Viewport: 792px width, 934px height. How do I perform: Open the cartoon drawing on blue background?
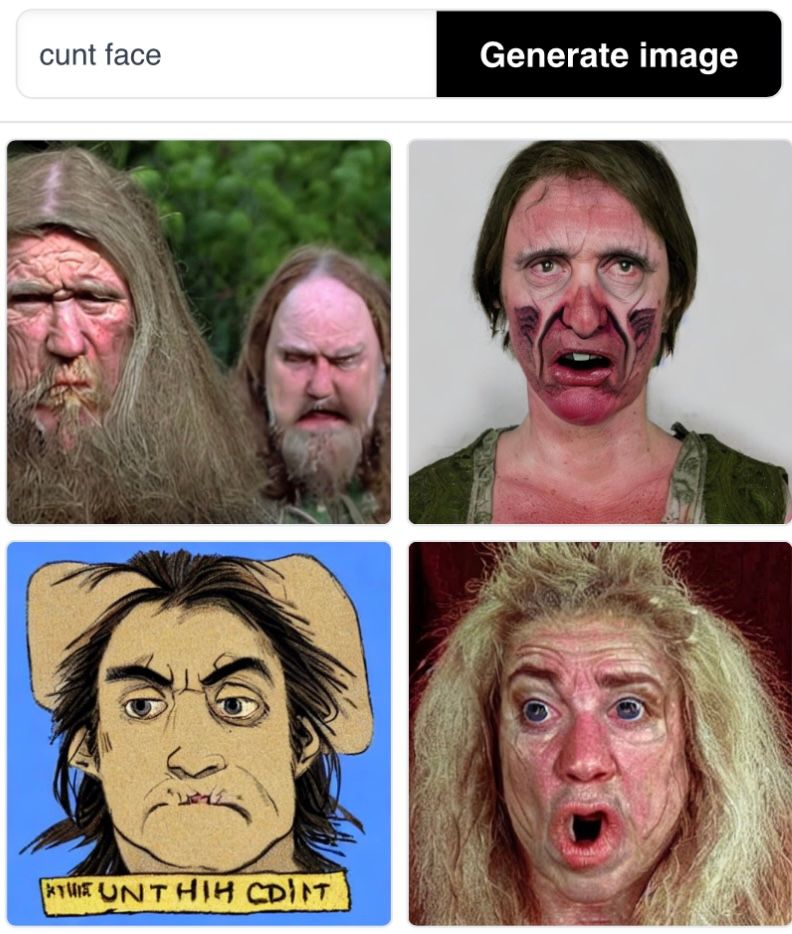(199, 733)
